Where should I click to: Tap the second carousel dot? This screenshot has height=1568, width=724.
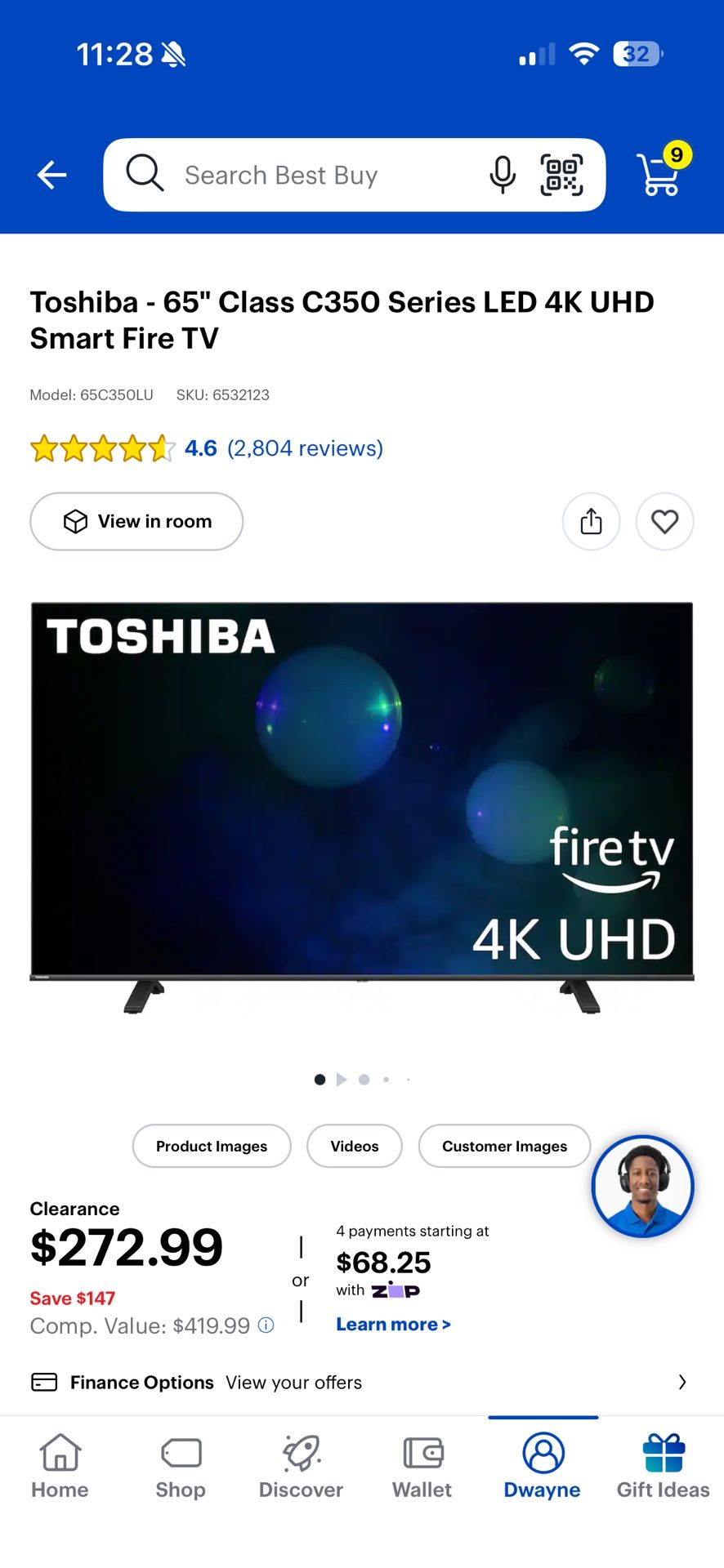(342, 1079)
